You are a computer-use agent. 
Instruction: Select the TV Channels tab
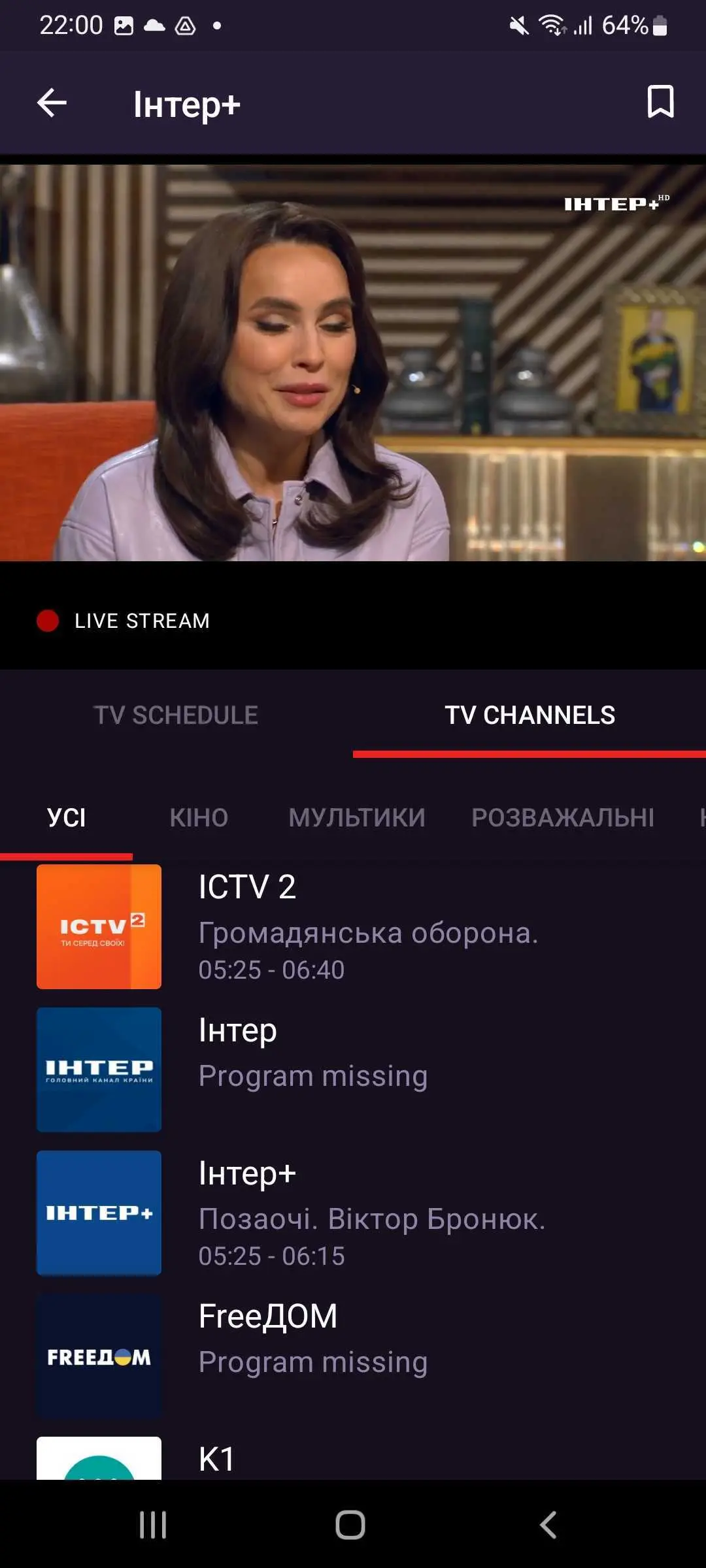pos(529,715)
